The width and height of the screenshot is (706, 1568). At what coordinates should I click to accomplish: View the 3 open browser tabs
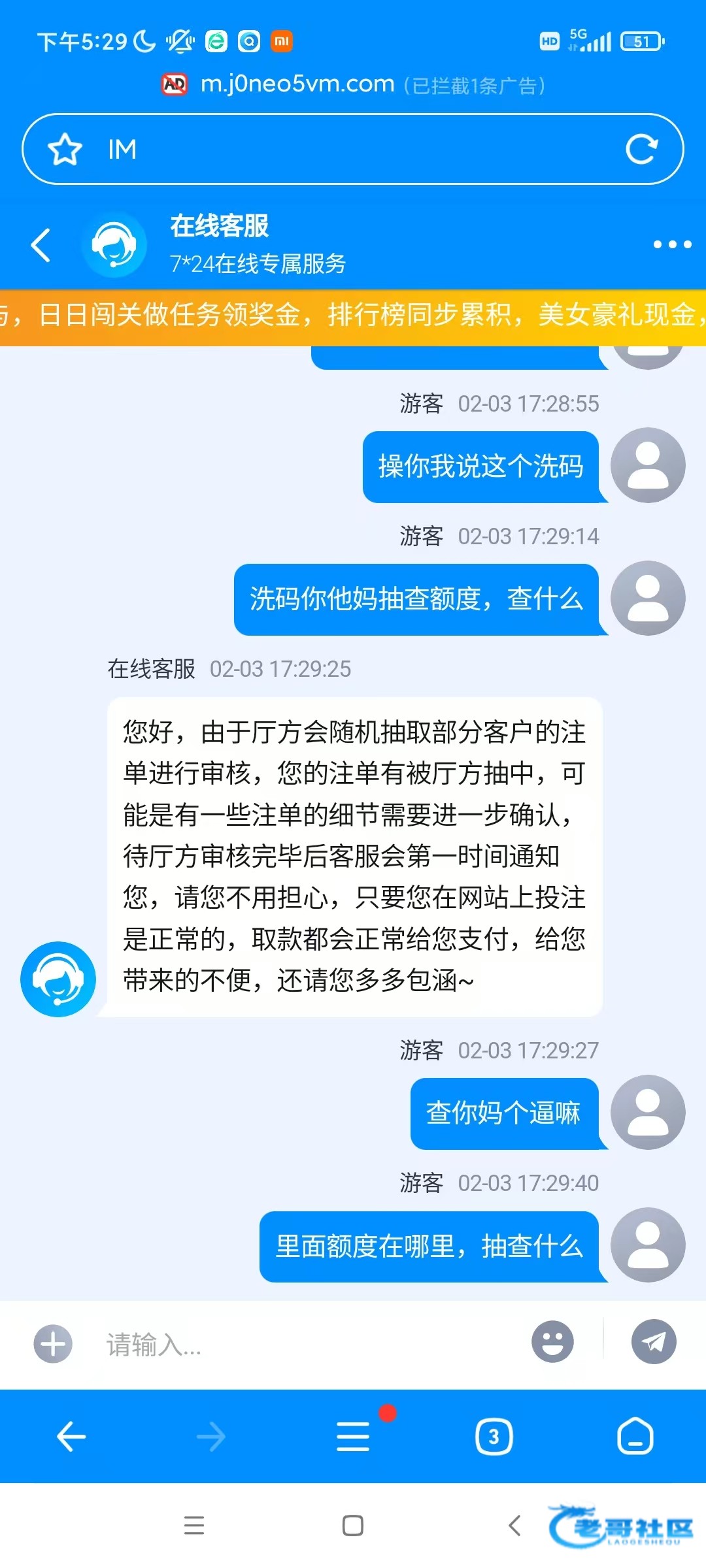coord(494,1437)
